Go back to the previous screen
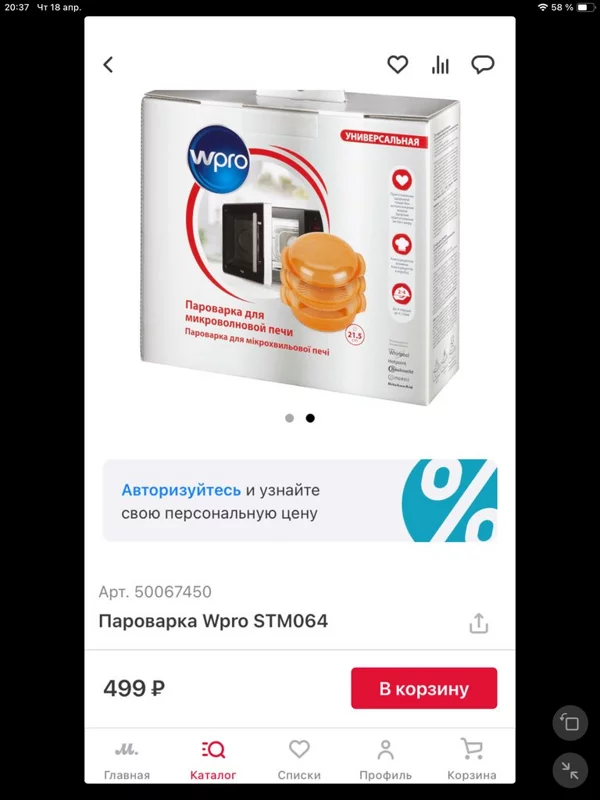600x800 pixels. point(108,65)
